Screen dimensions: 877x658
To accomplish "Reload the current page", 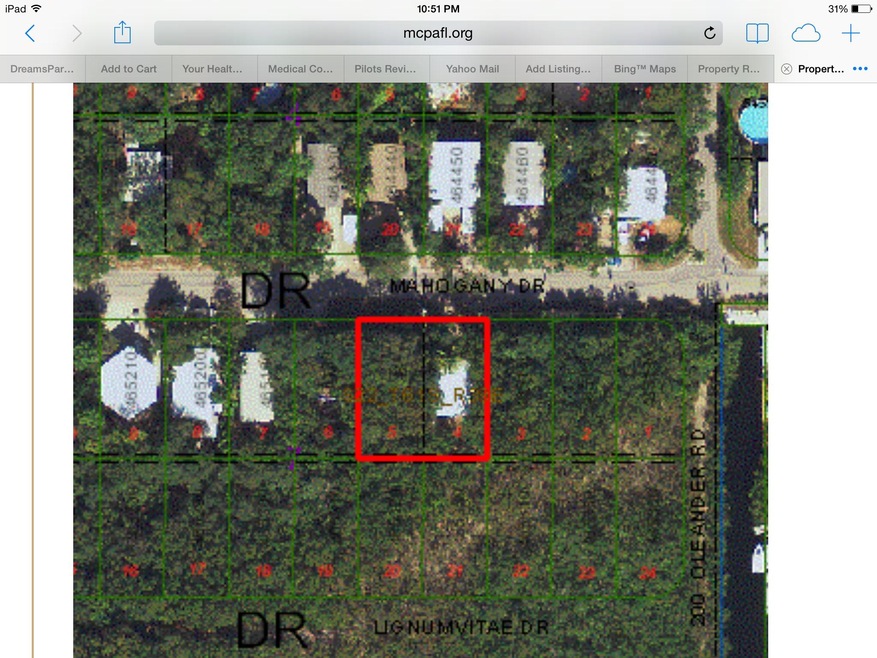I will 710,33.
